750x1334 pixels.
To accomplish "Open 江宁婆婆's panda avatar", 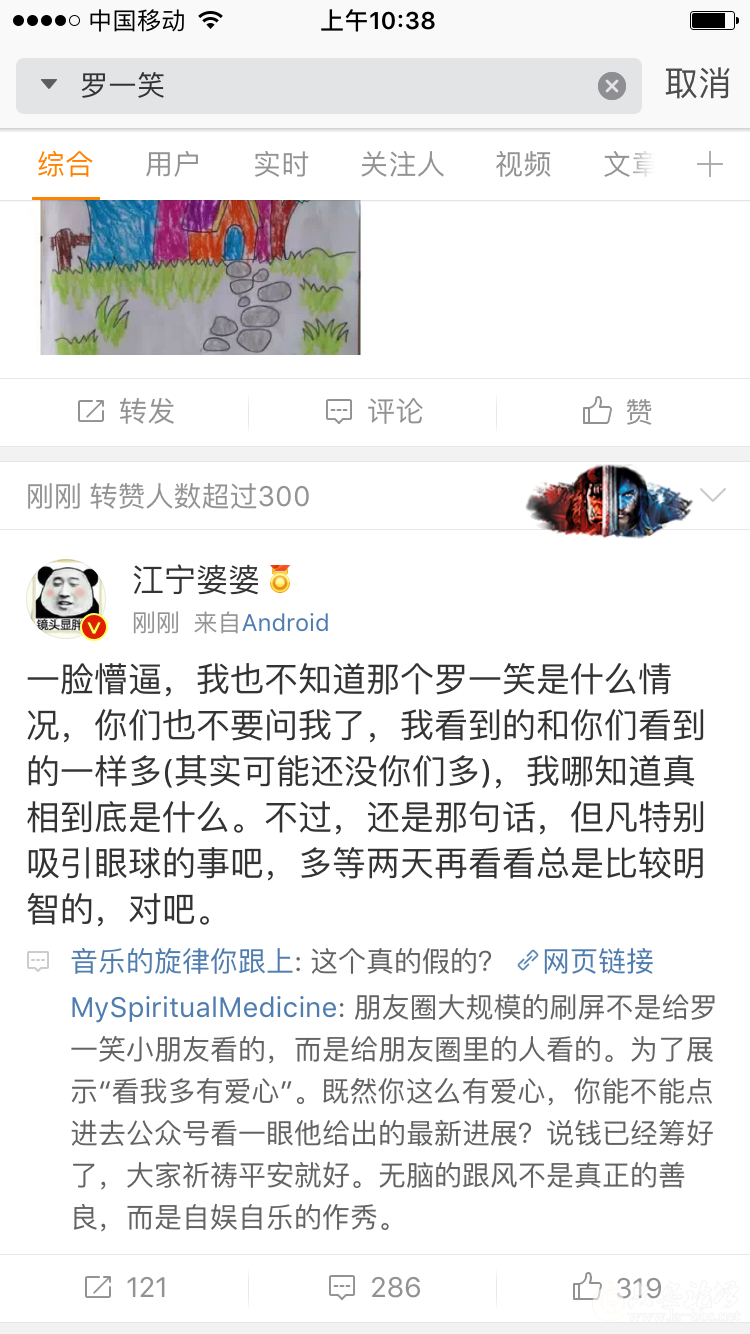I will [66, 598].
